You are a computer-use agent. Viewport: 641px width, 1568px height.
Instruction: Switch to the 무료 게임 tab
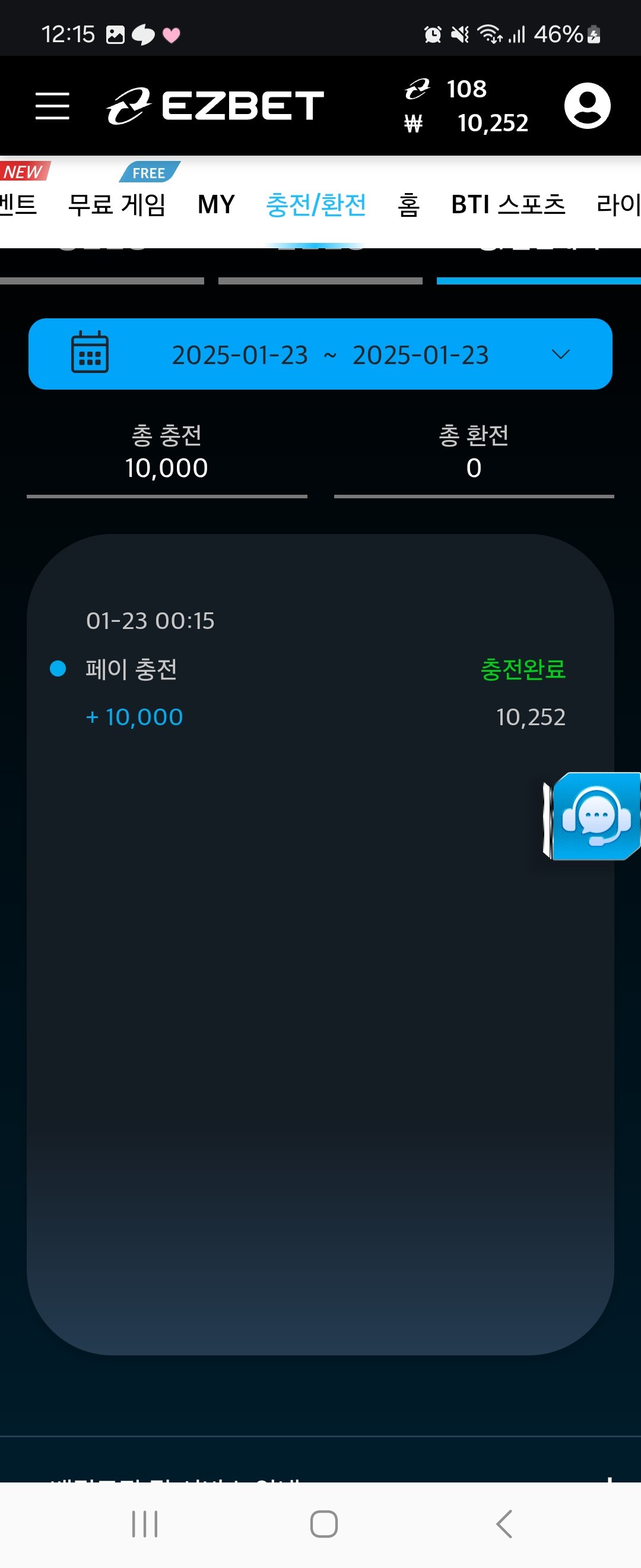tap(117, 204)
